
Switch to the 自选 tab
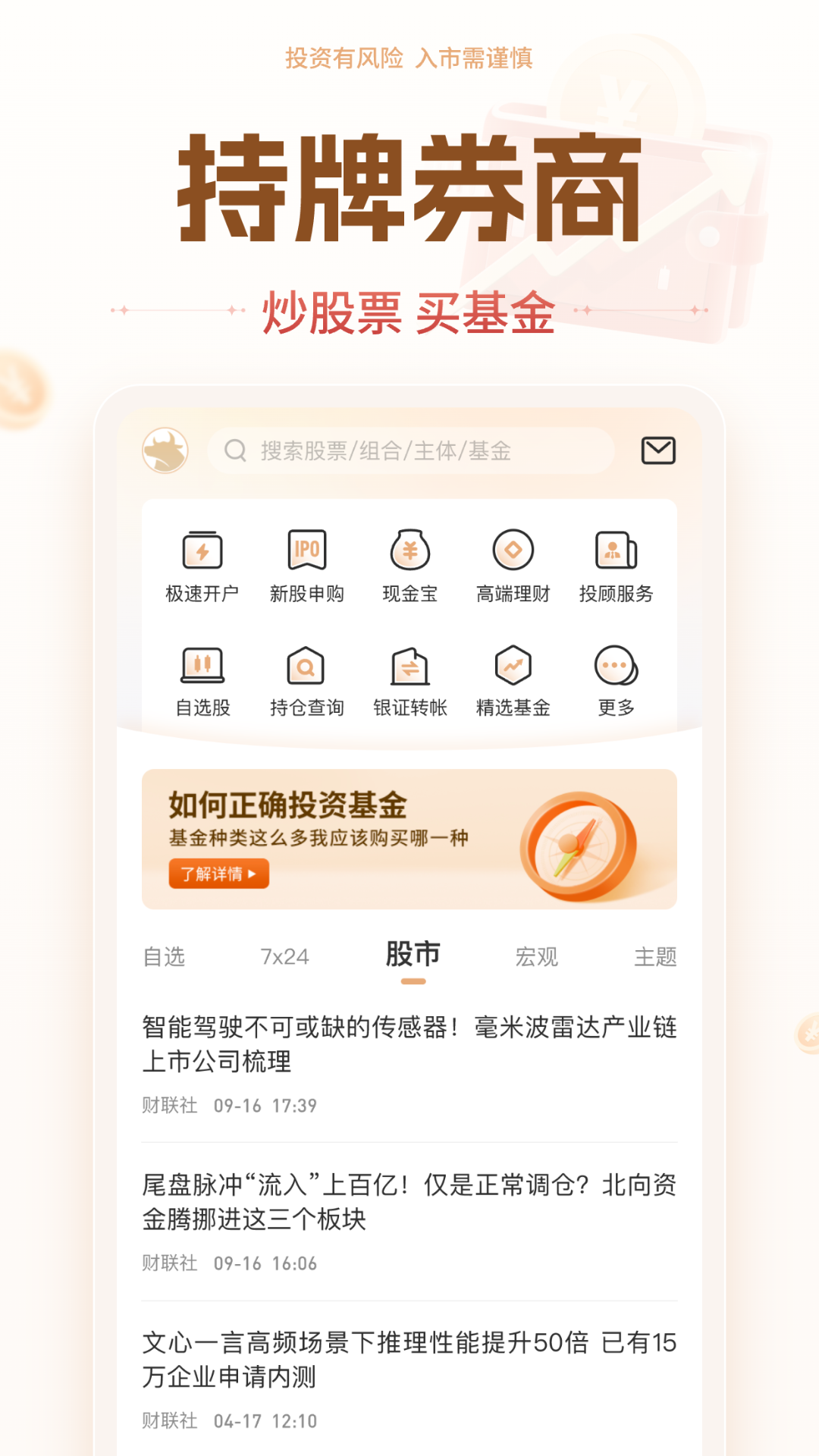[163, 958]
